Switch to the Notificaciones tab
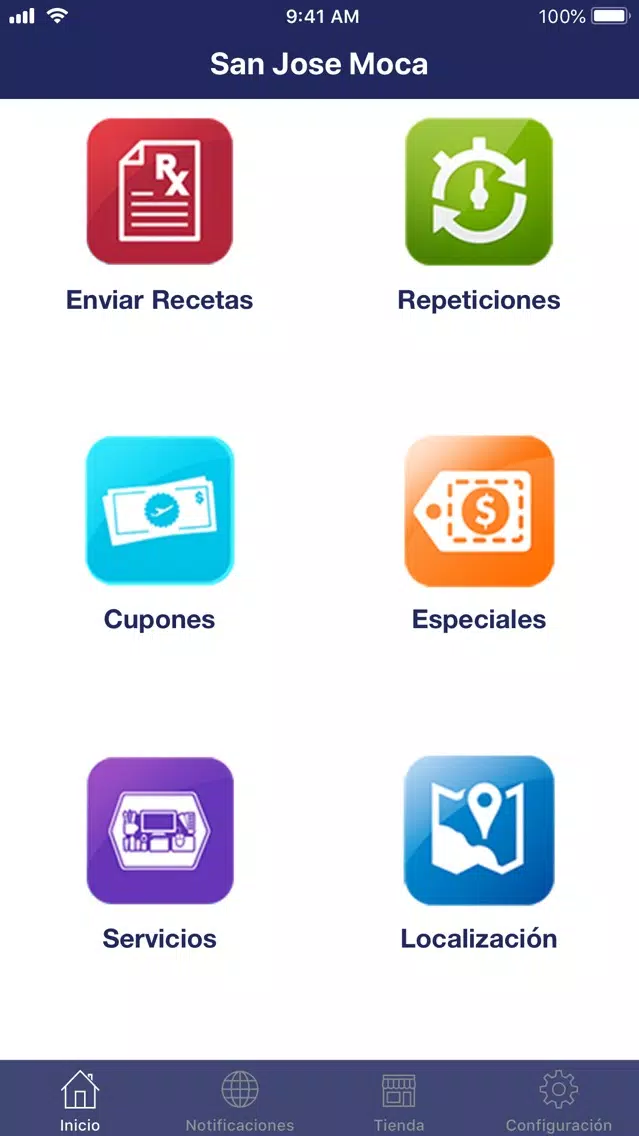639x1136 pixels. [240, 1100]
